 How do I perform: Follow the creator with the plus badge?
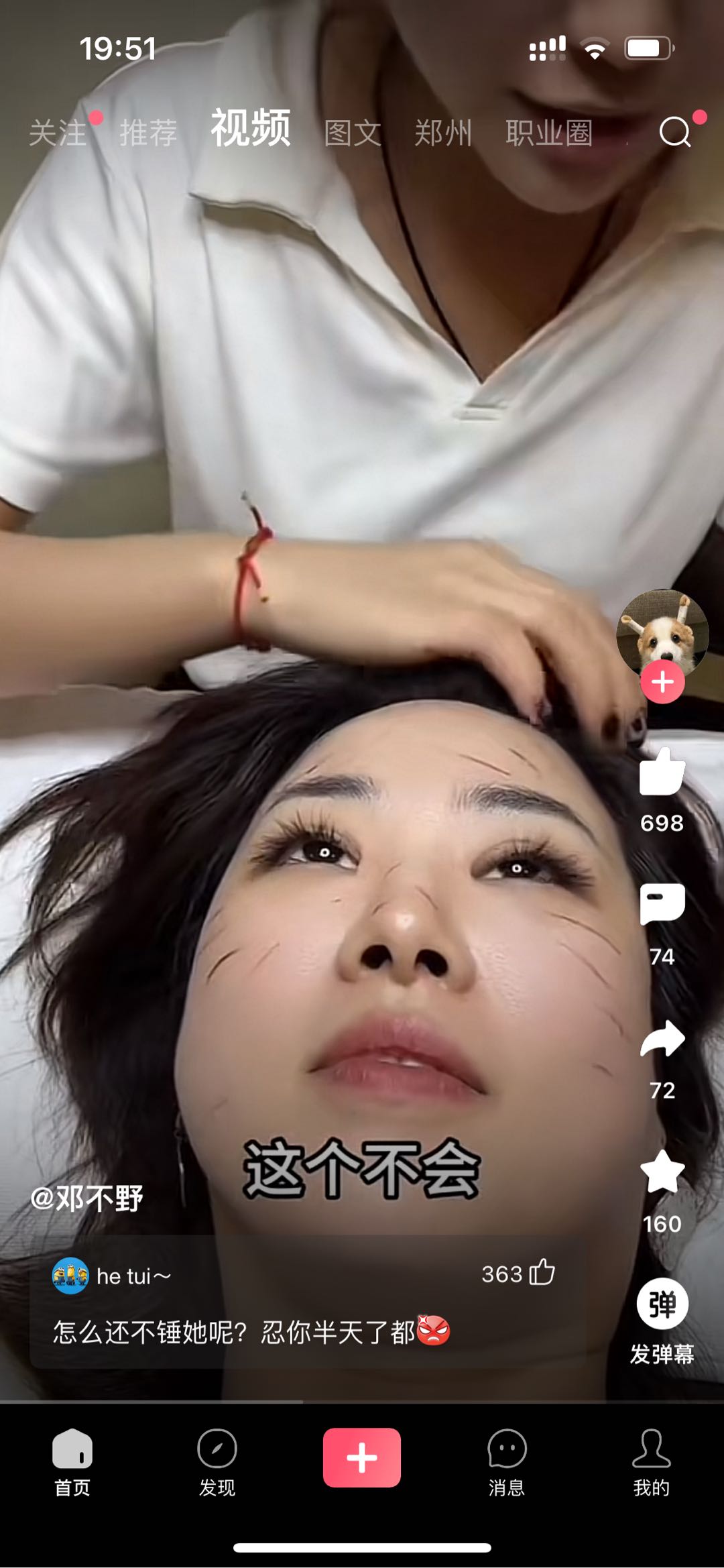[662, 682]
